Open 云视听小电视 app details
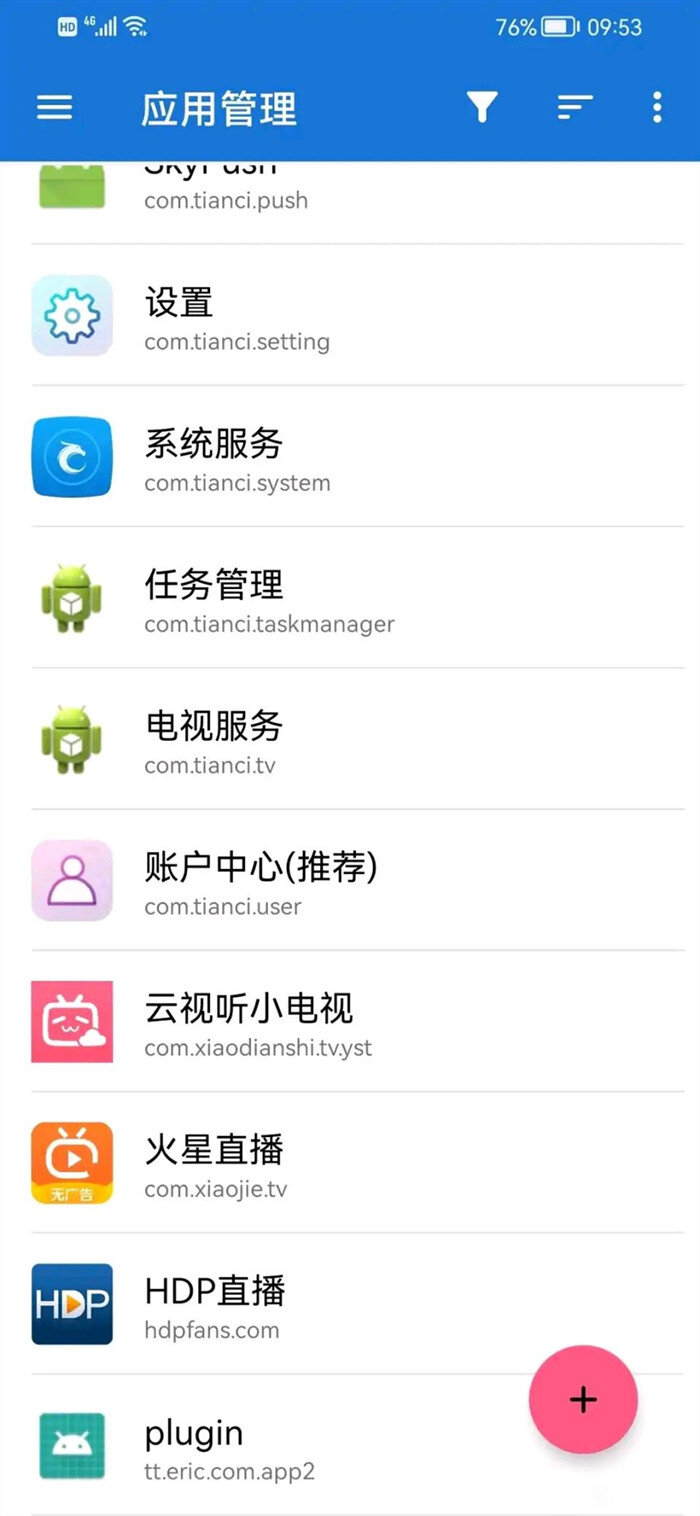Image resolution: width=700 pixels, height=1516 pixels. [x=350, y=1021]
